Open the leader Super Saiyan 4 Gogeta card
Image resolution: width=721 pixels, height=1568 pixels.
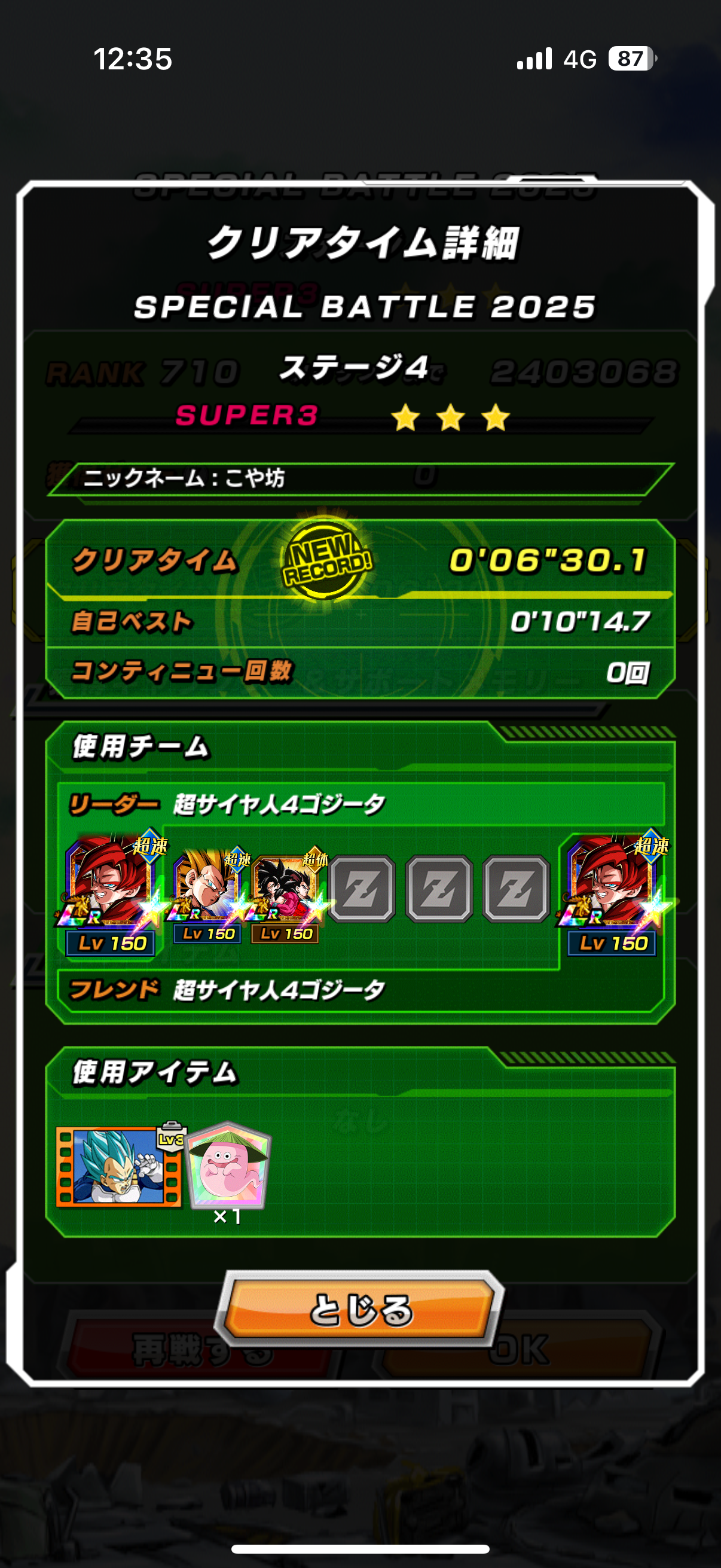pyautogui.click(x=111, y=893)
